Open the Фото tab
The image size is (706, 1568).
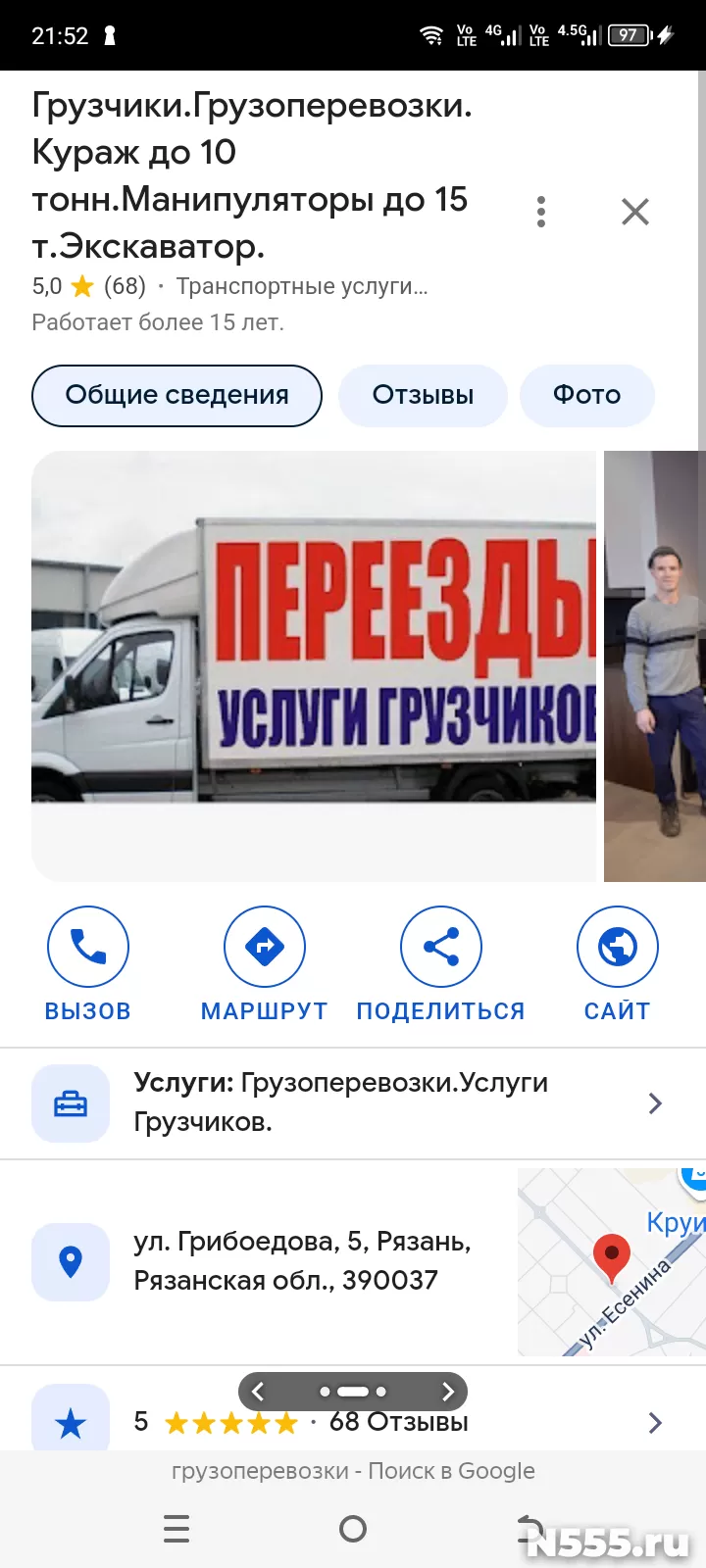click(x=586, y=395)
